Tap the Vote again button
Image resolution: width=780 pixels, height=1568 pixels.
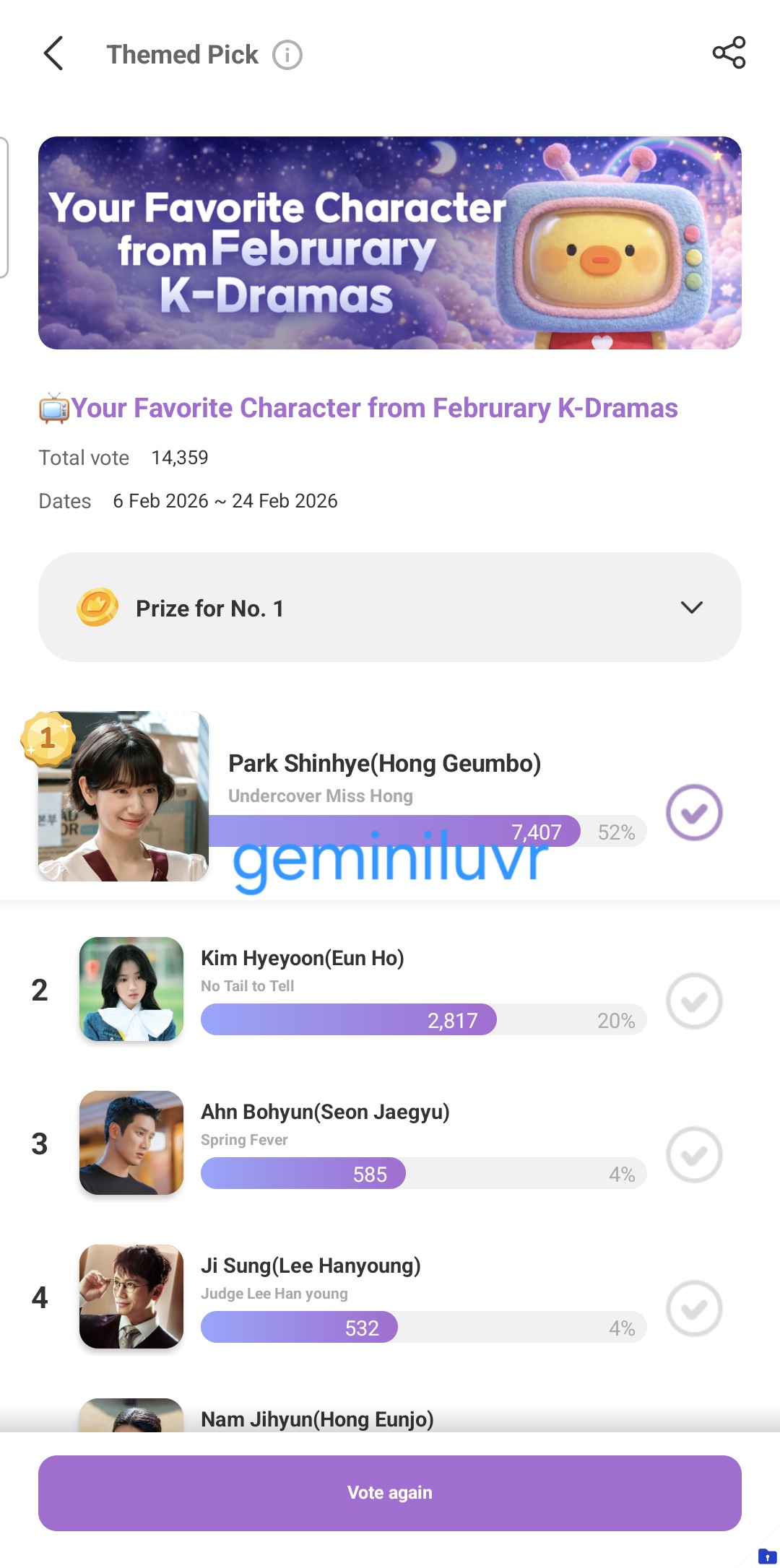pyautogui.click(x=390, y=1493)
